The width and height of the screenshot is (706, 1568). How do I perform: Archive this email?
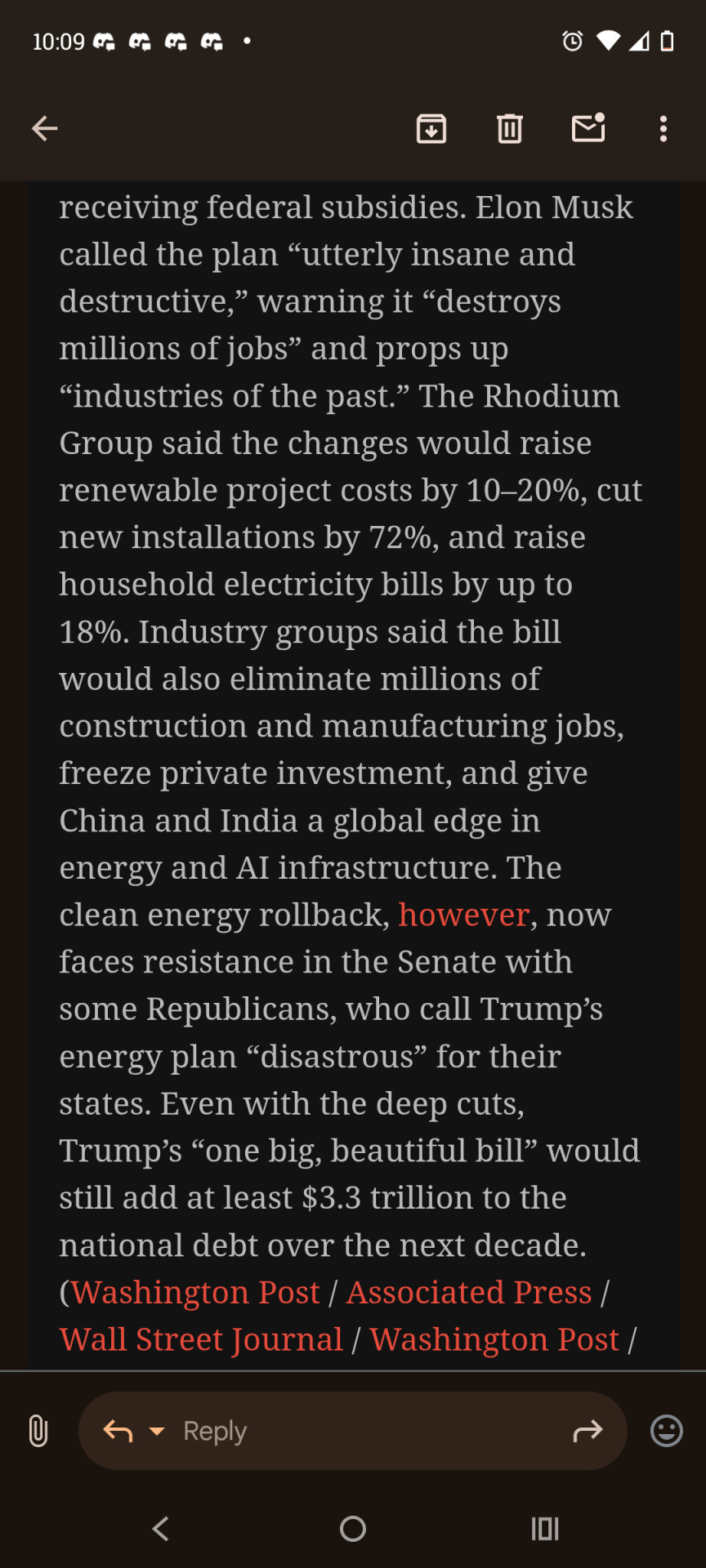click(x=431, y=128)
